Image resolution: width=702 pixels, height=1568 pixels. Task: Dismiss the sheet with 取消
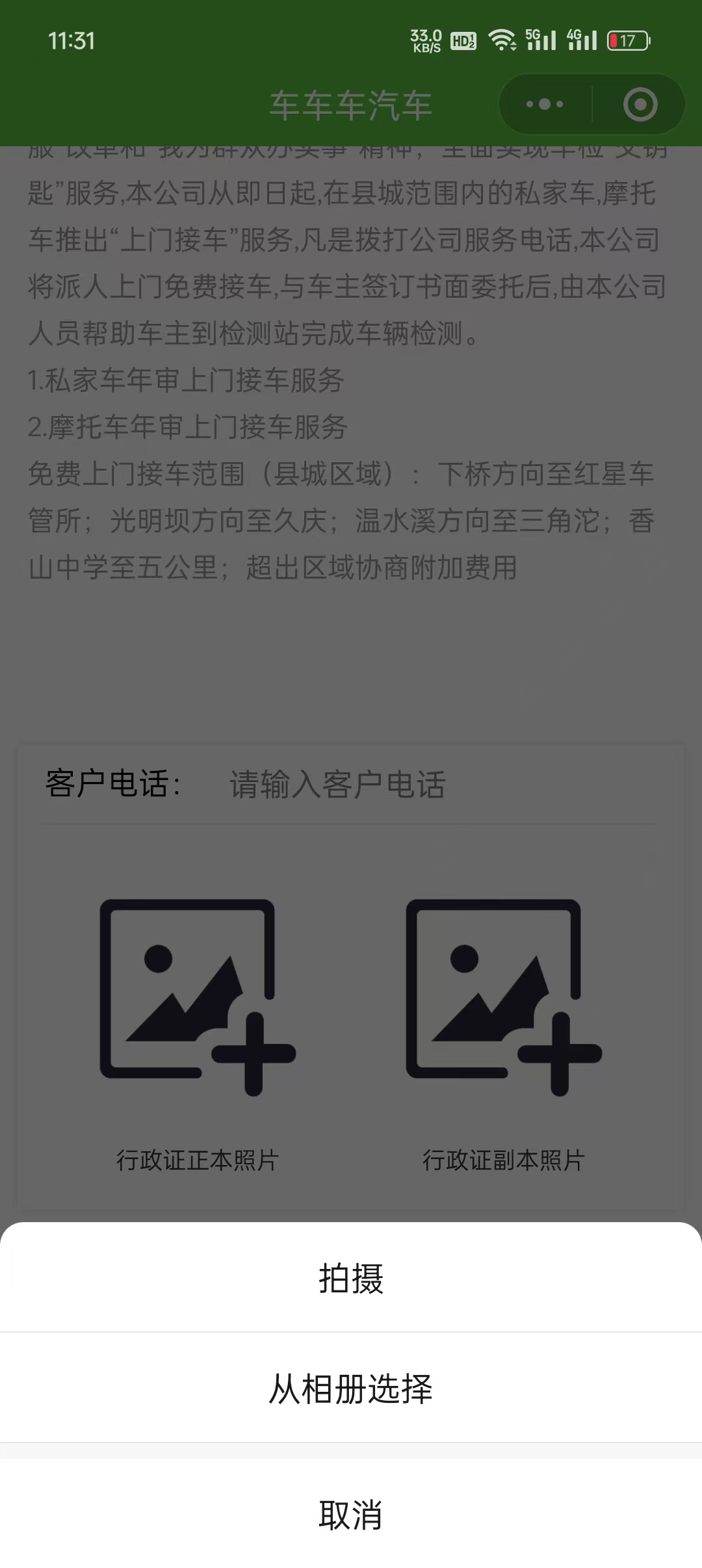click(x=351, y=1515)
